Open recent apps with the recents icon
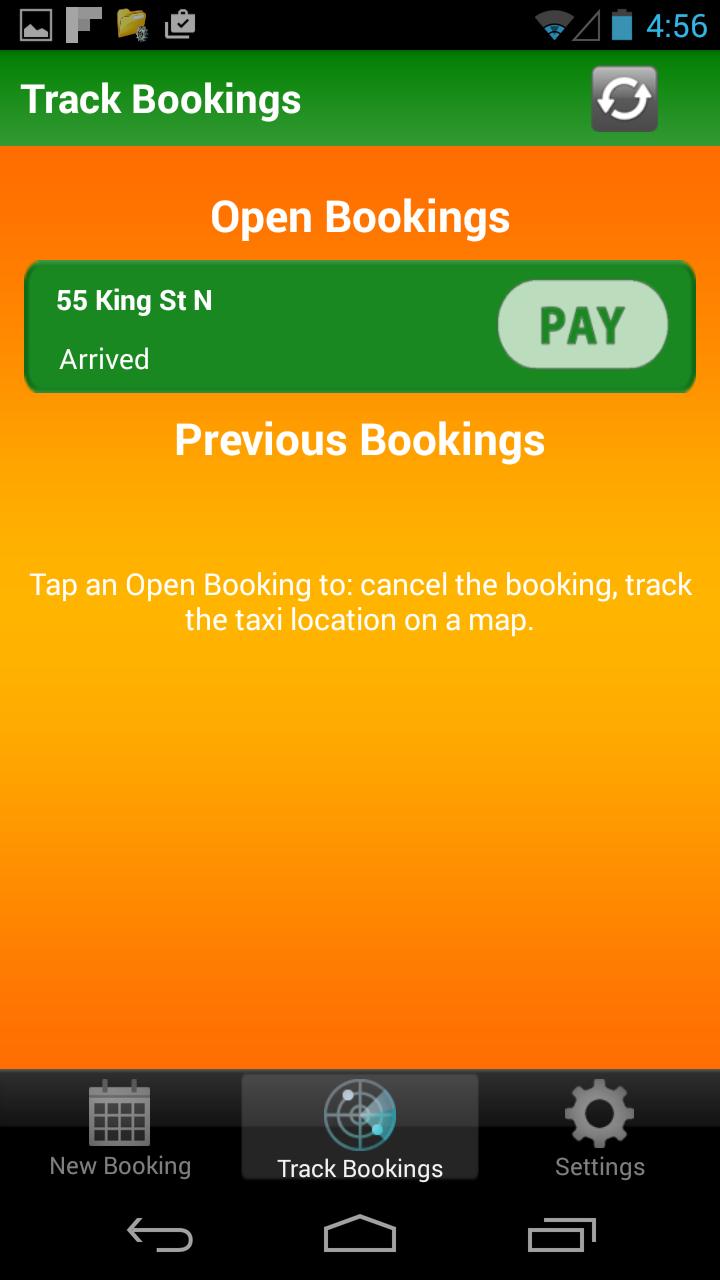720x1280 pixels. click(560, 1236)
